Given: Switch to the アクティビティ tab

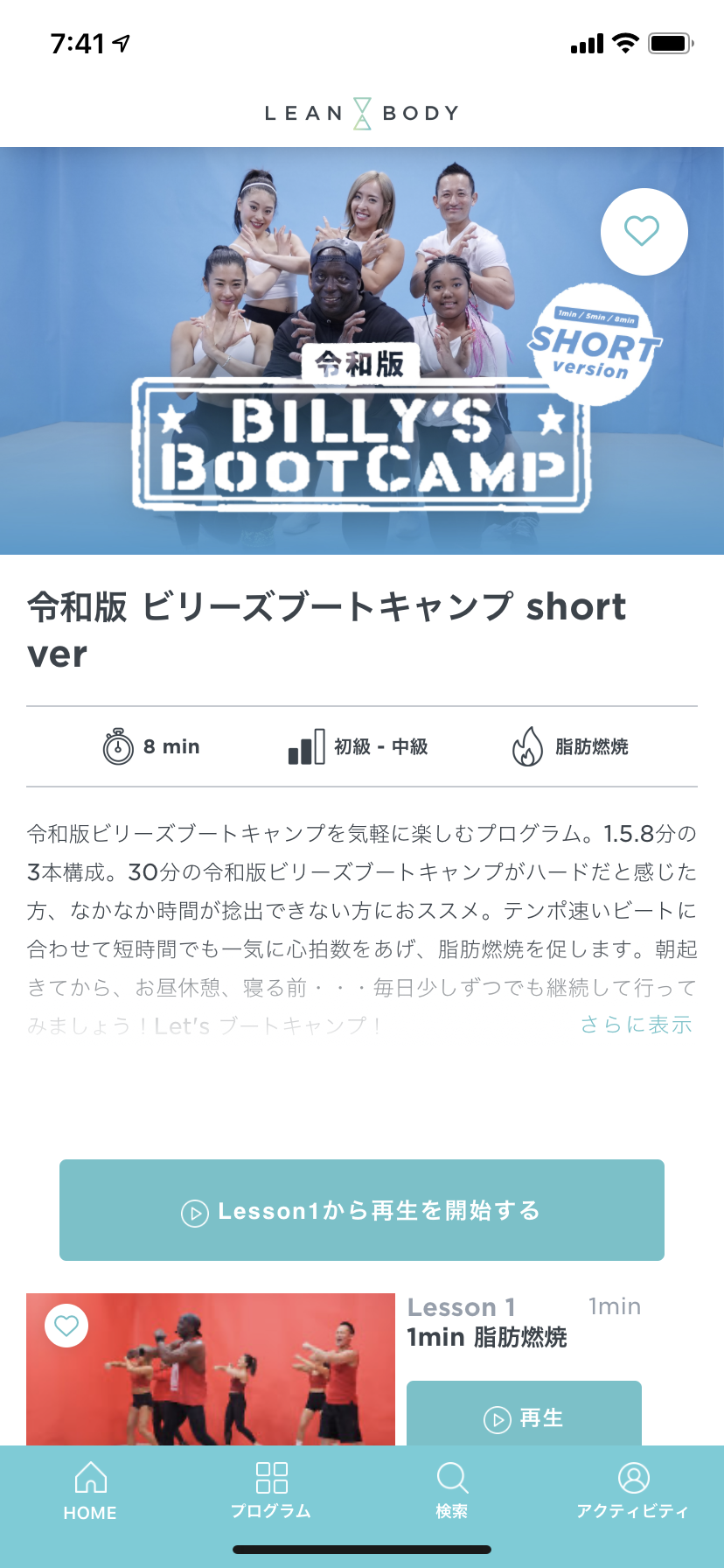Looking at the screenshot, I should (633, 1492).
